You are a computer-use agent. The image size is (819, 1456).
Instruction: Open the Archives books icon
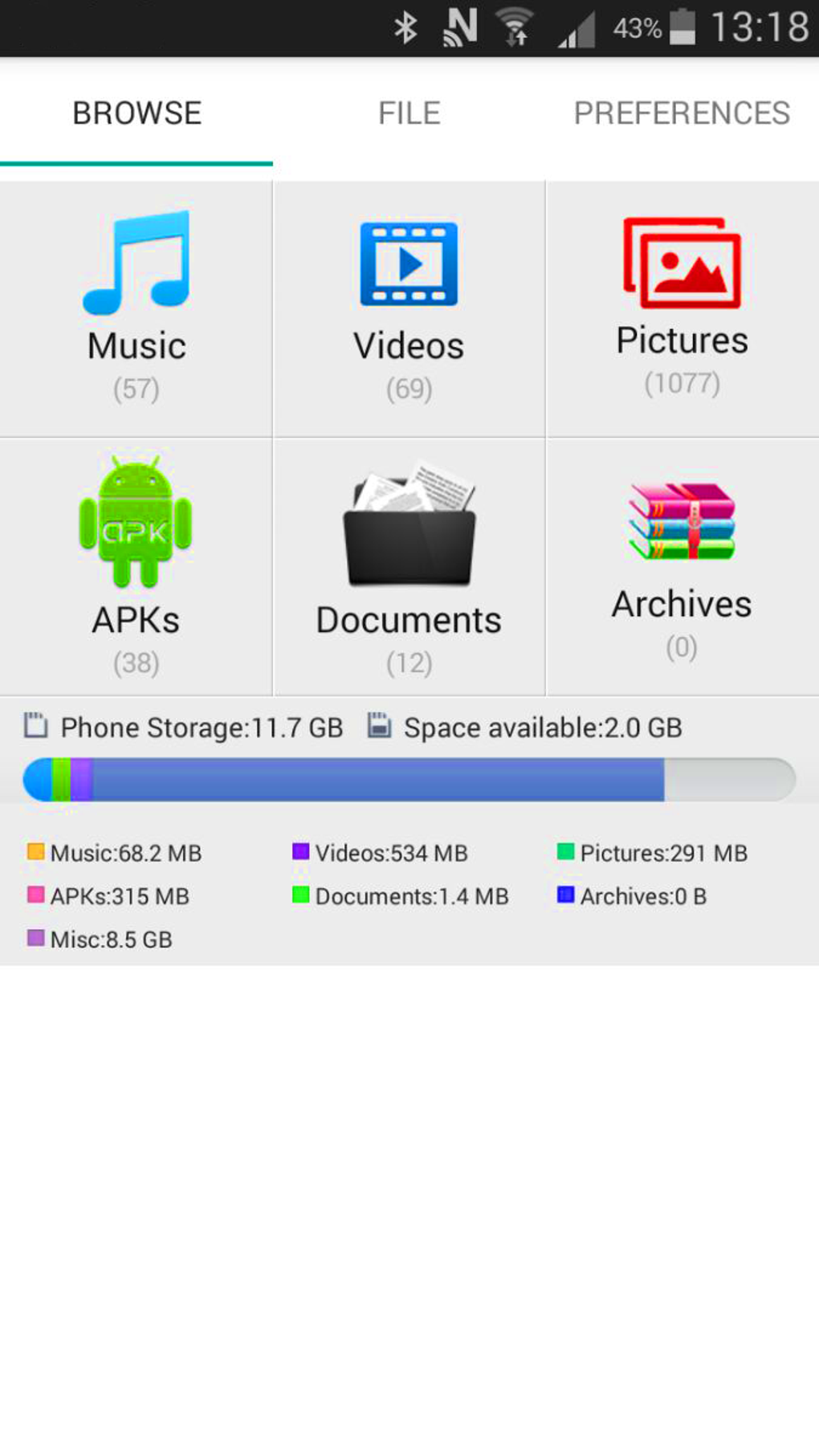[681, 522]
